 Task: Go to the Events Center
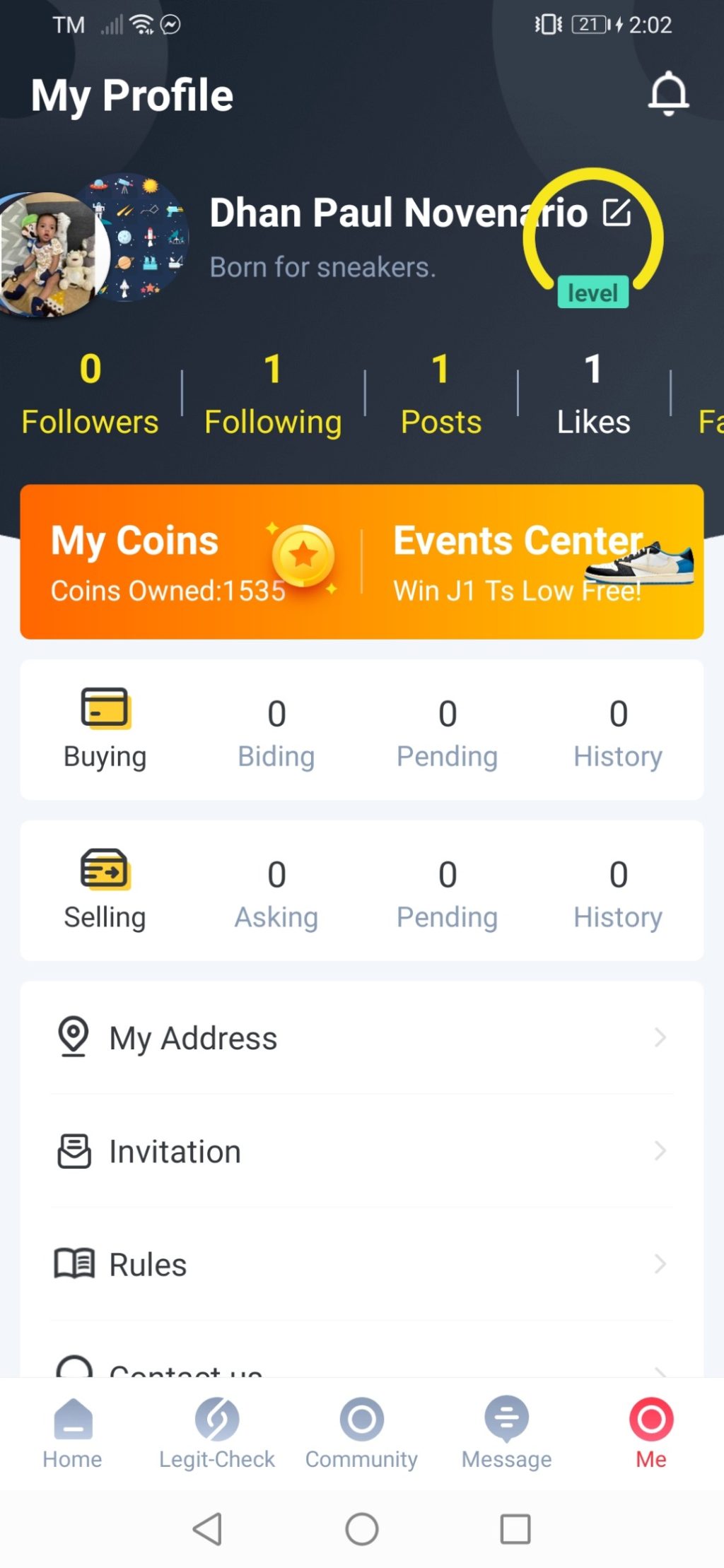532,562
